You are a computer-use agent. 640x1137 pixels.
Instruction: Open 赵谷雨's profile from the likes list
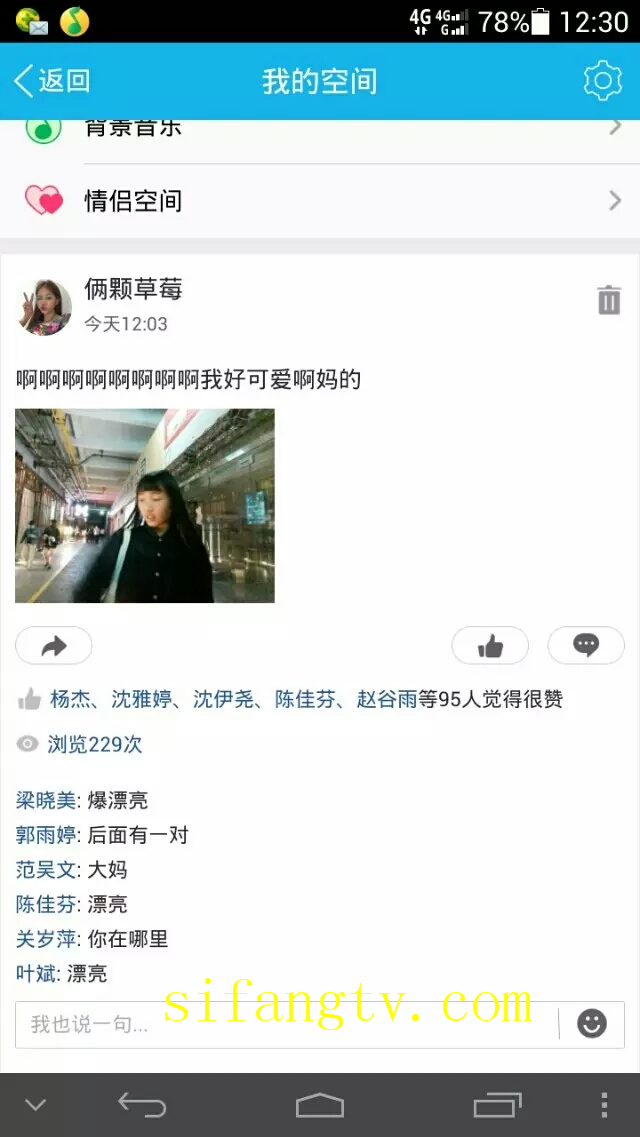click(387, 699)
